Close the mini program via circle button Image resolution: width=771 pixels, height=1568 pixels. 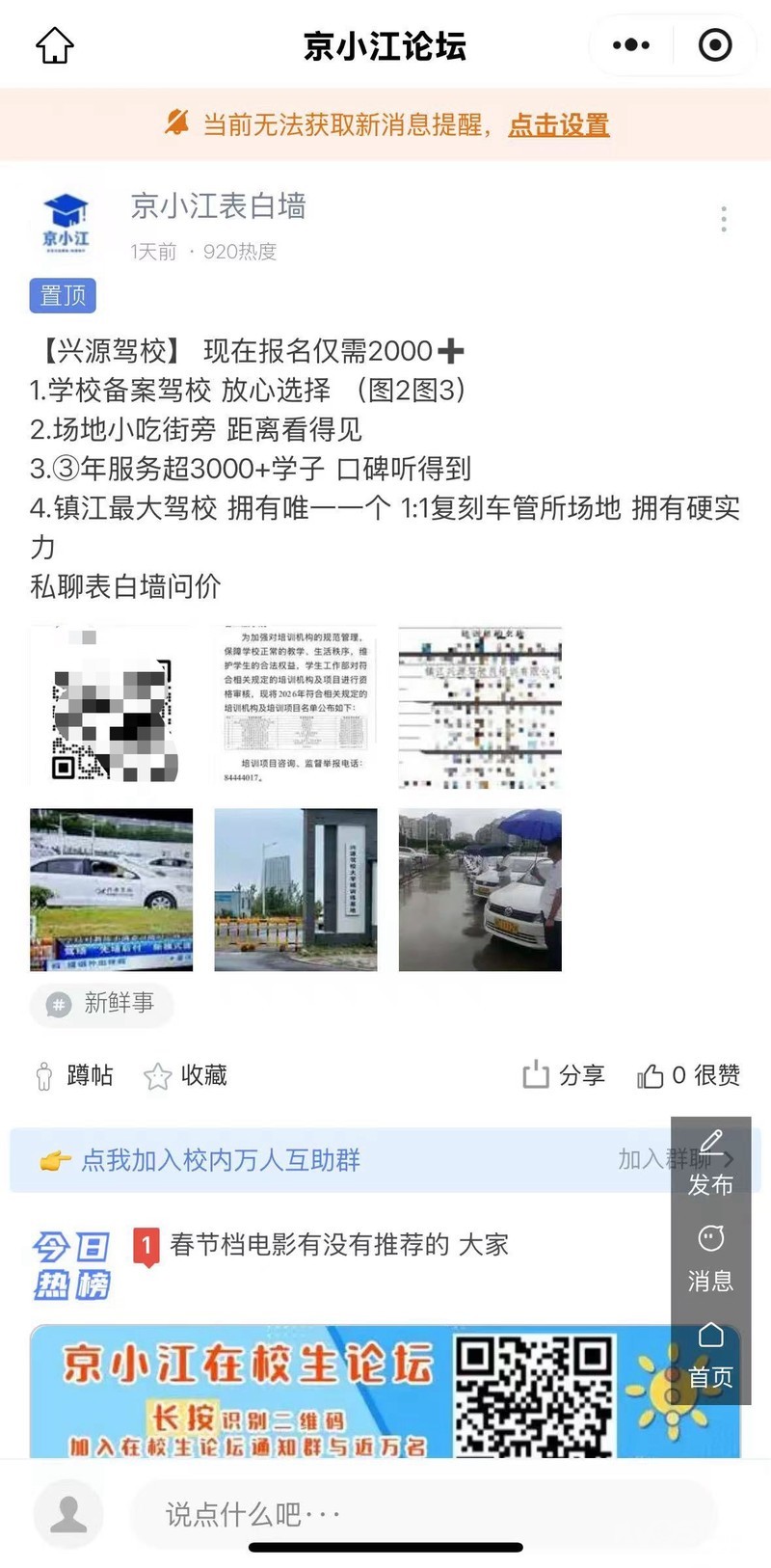tap(714, 45)
